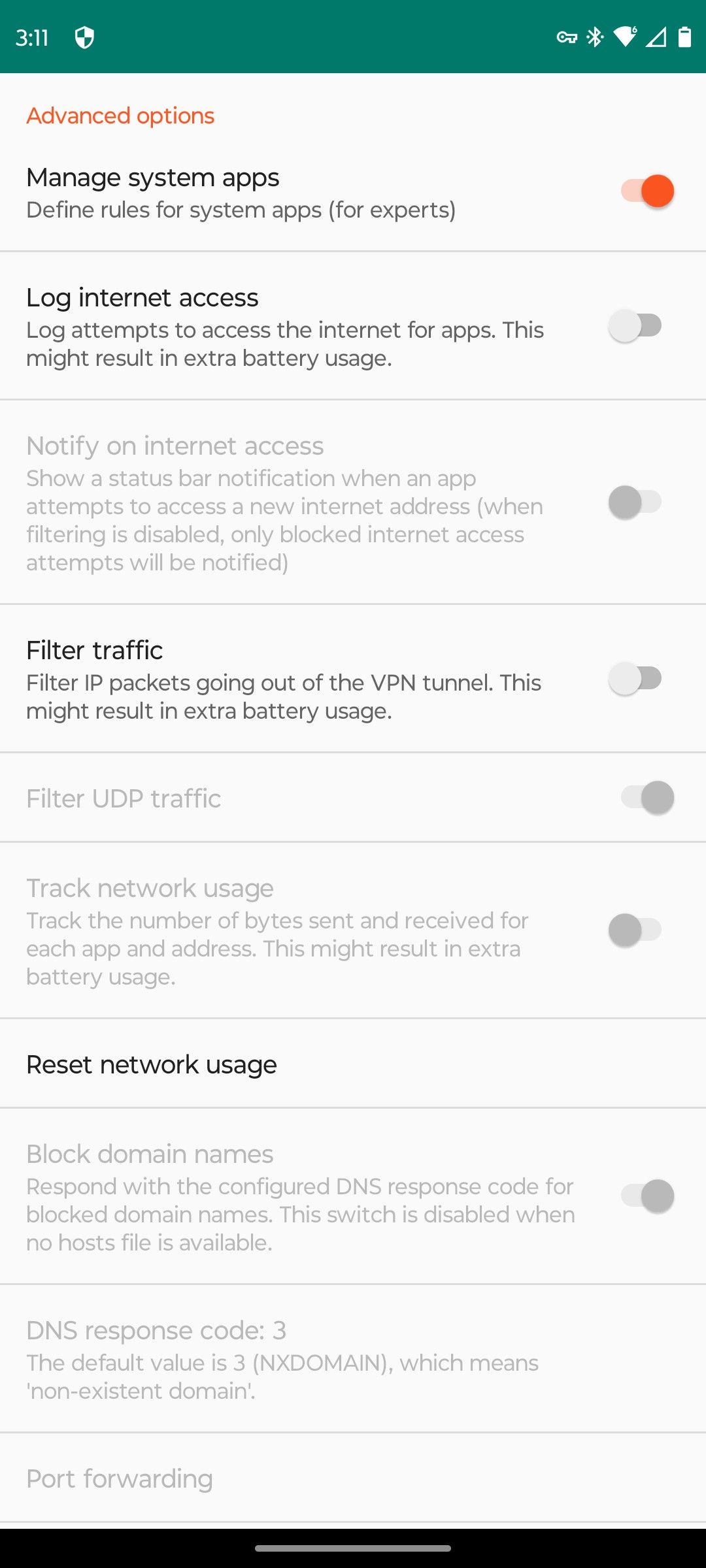Toggle the Filter UDP traffic switch
Viewport: 706px width, 1568px height.
pyautogui.click(x=647, y=798)
